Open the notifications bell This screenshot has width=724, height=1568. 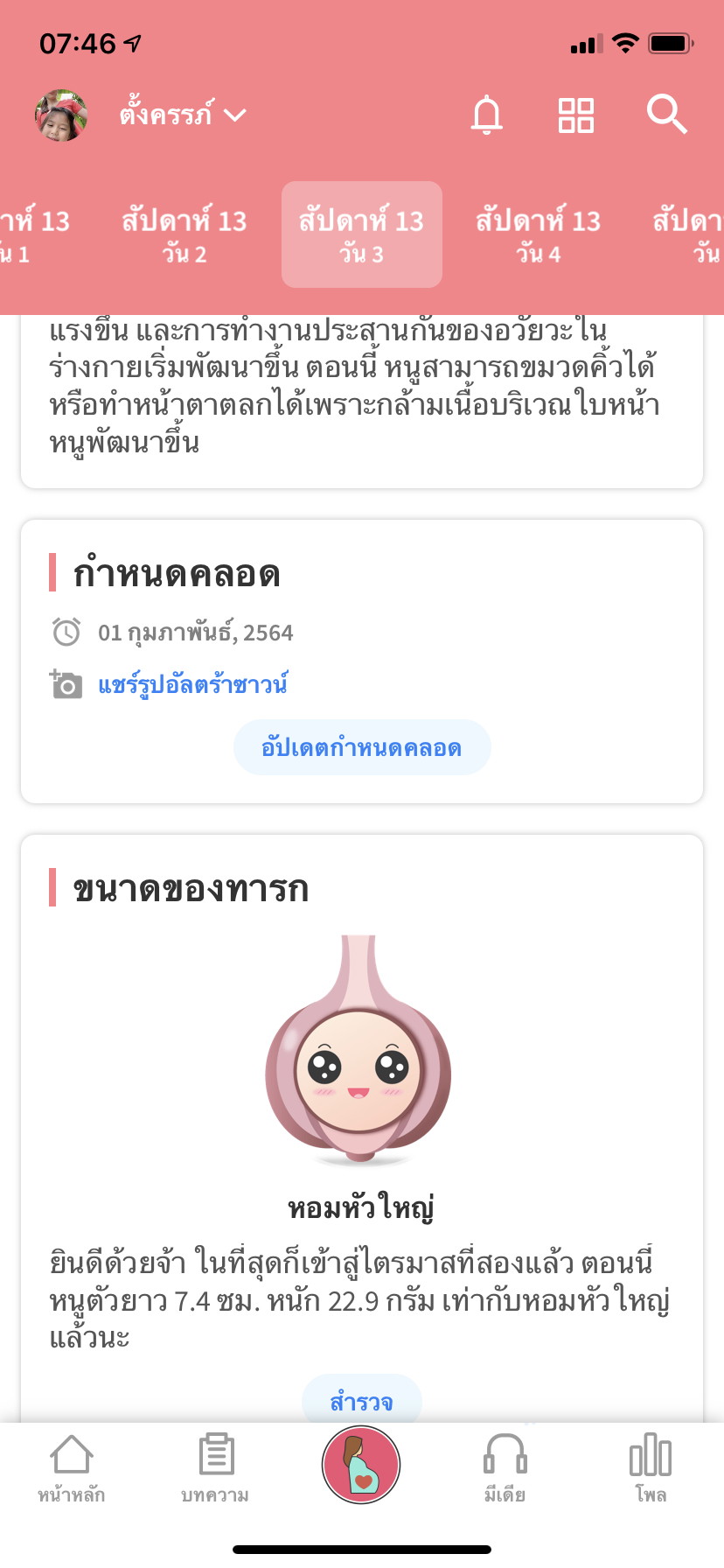487,115
